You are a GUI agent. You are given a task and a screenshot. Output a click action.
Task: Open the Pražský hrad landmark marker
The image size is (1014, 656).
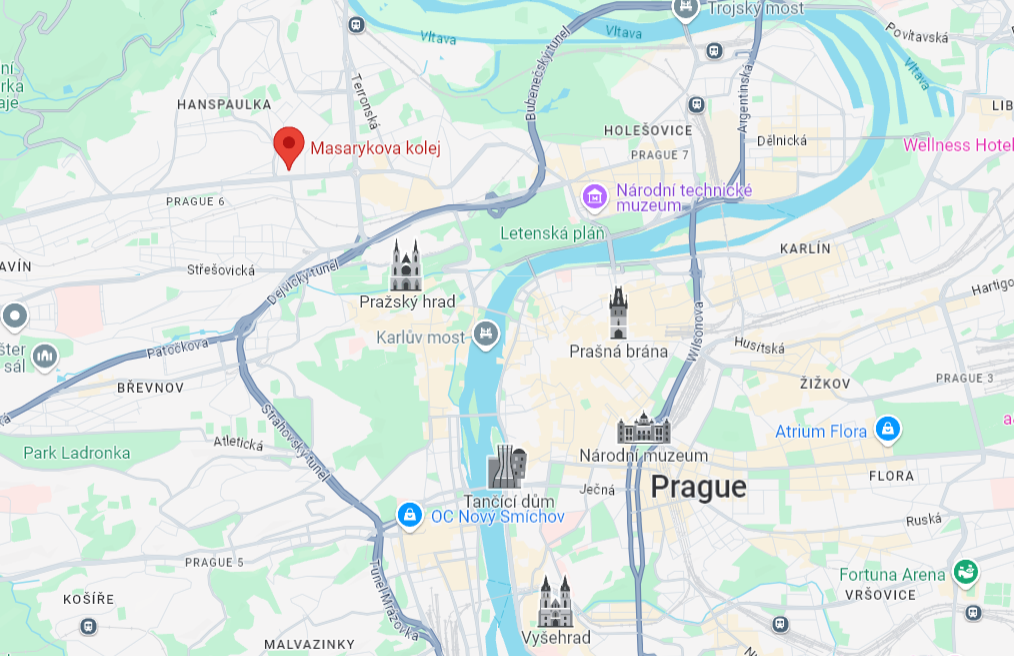click(x=406, y=266)
